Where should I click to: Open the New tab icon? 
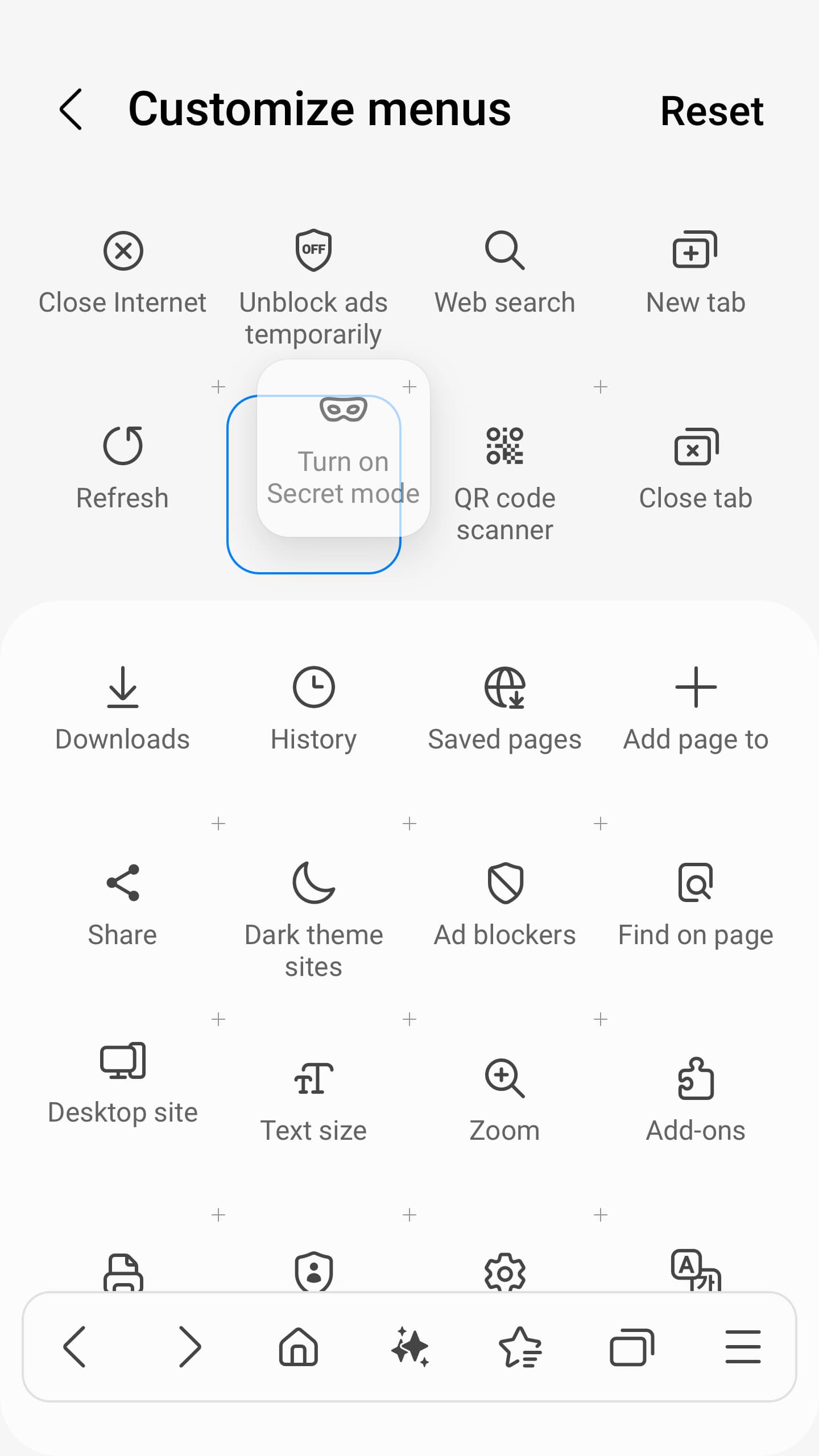pyautogui.click(x=695, y=249)
